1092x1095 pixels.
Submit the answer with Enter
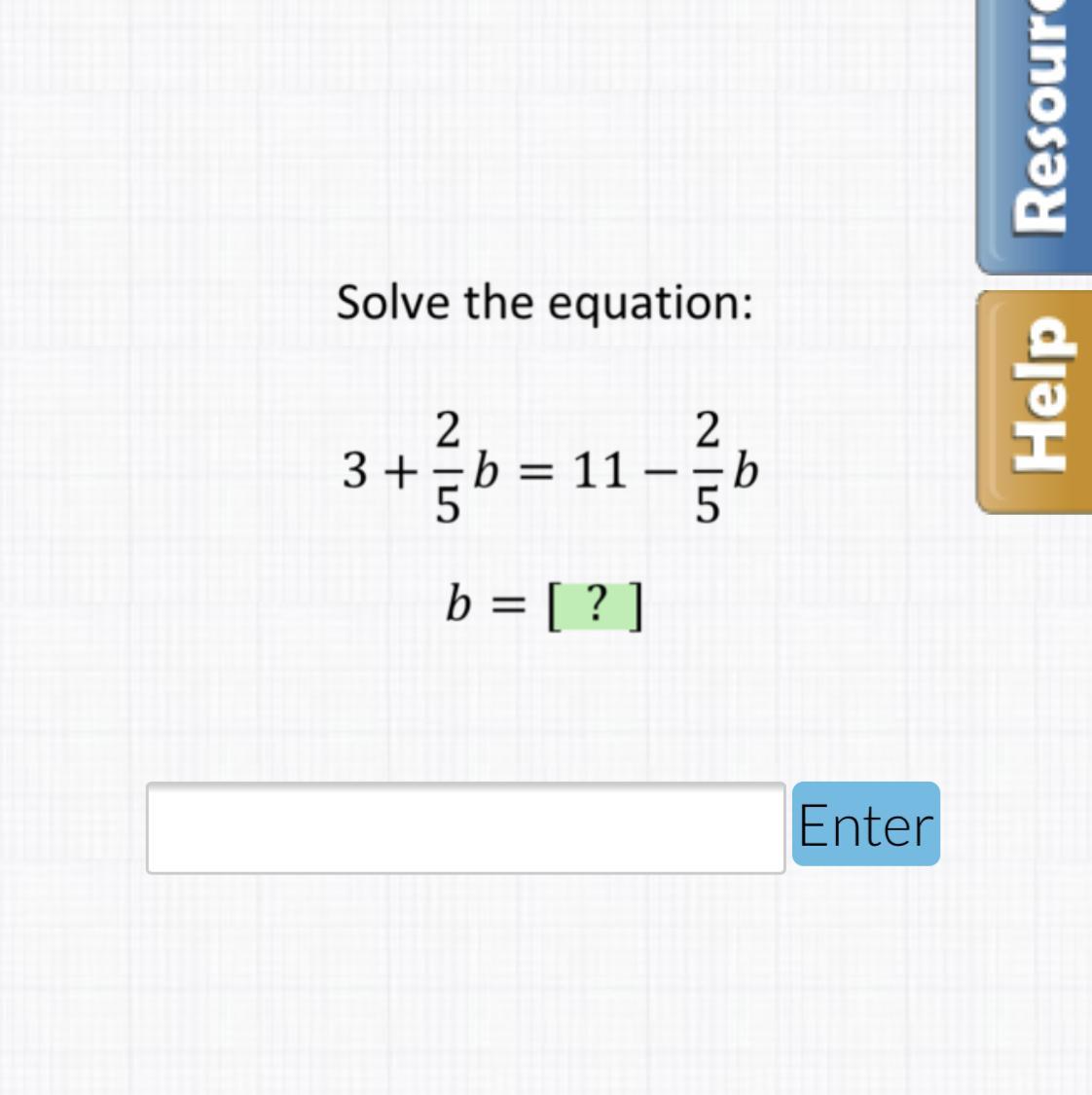[x=865, y=824]
